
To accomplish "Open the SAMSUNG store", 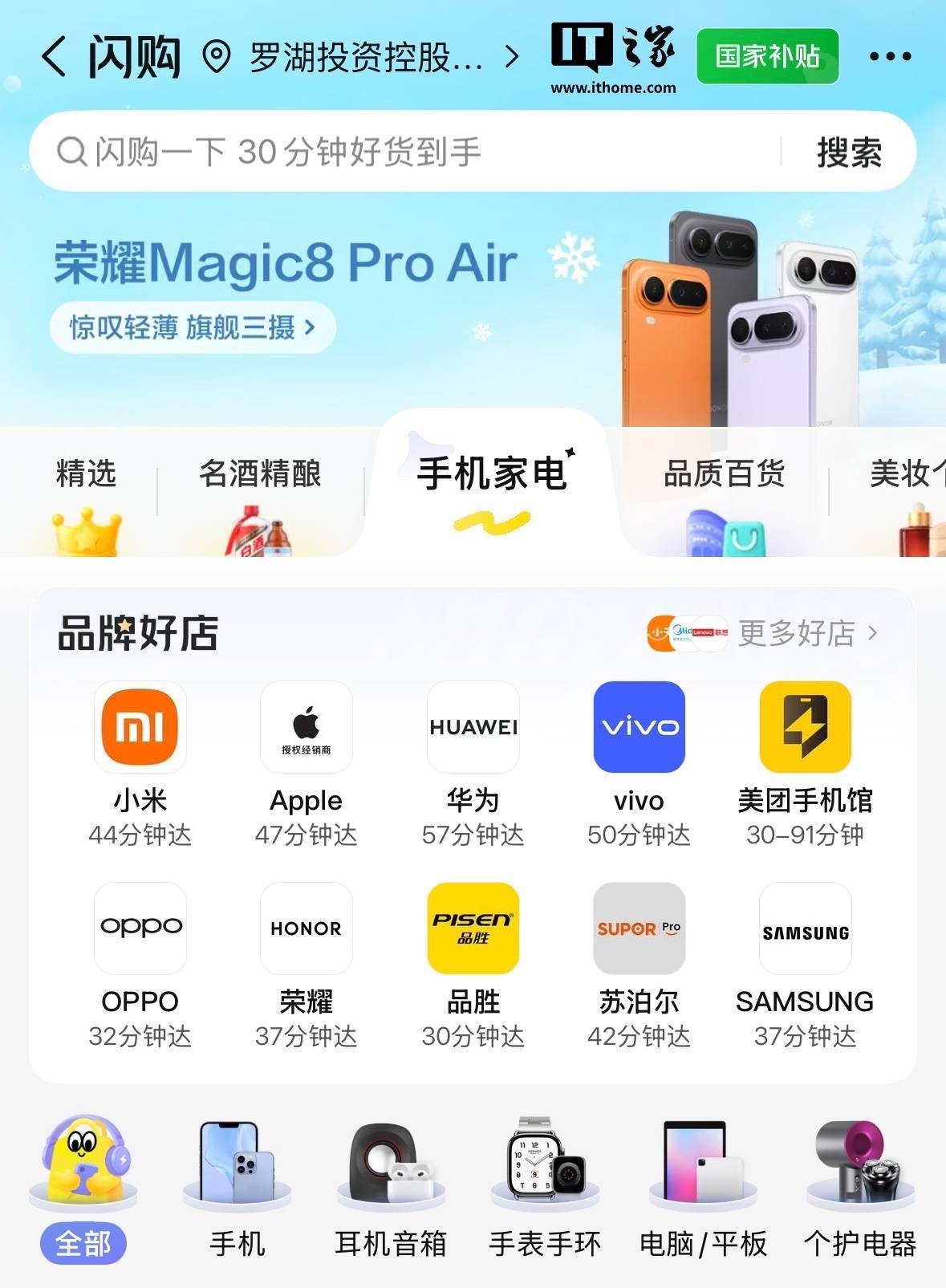I will (805, 964).
